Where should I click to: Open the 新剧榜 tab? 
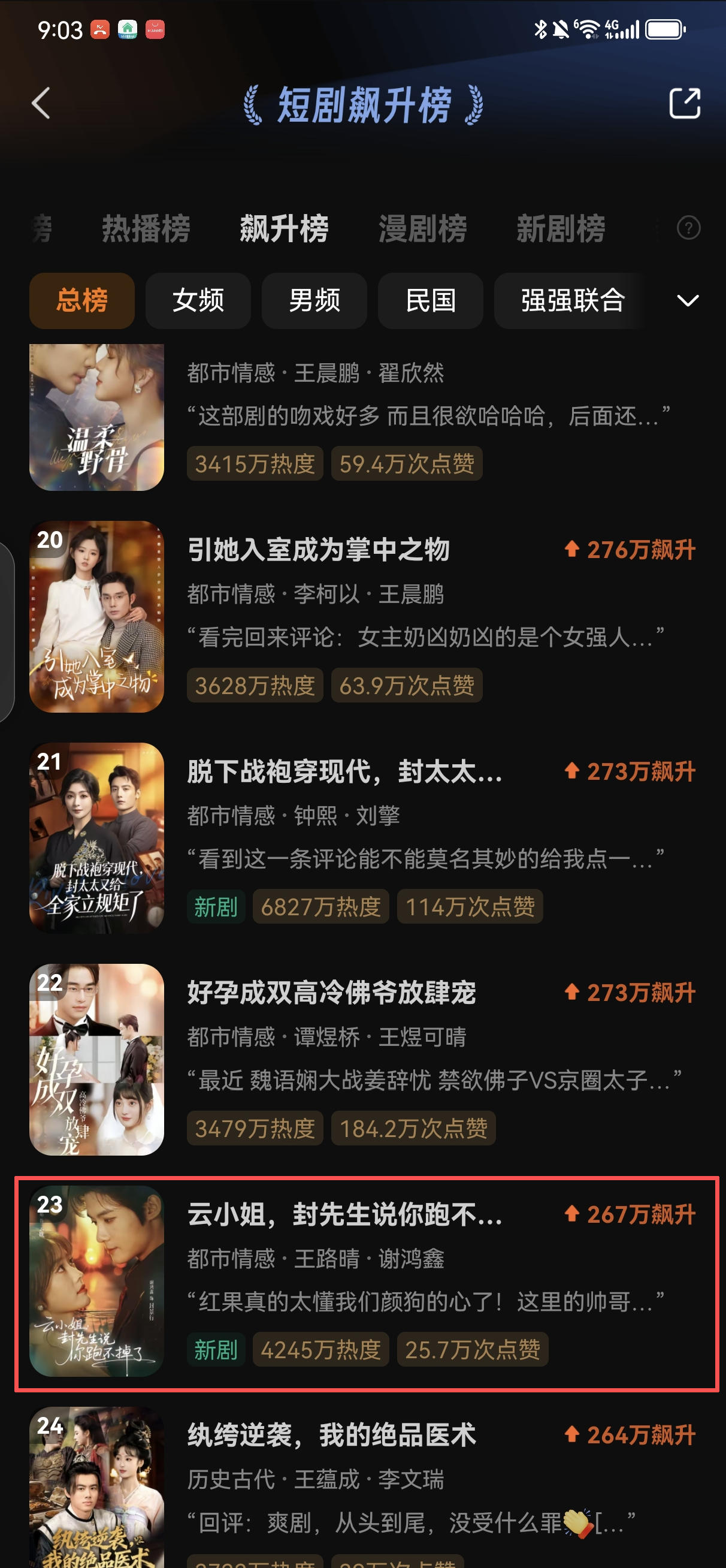pos(561,229)
